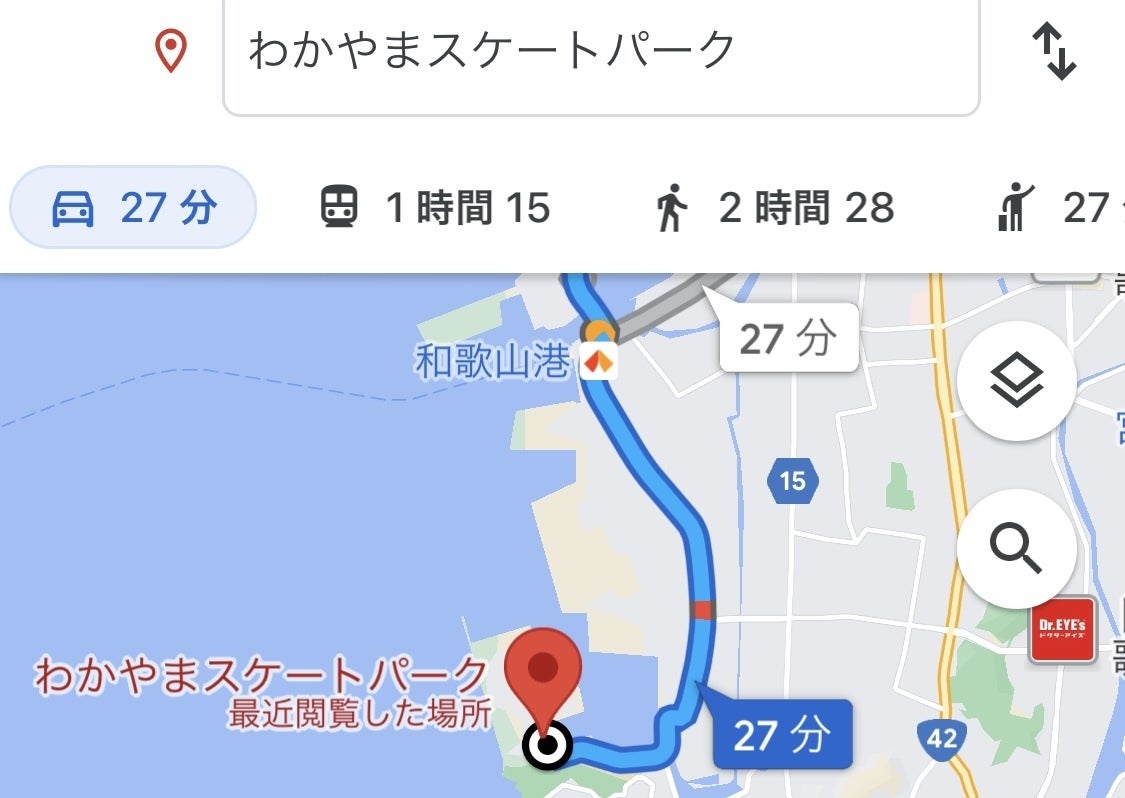The image size is (1125, 798).
Task: Open the Dr.EYE's place marker
Action: (1063, 630)
